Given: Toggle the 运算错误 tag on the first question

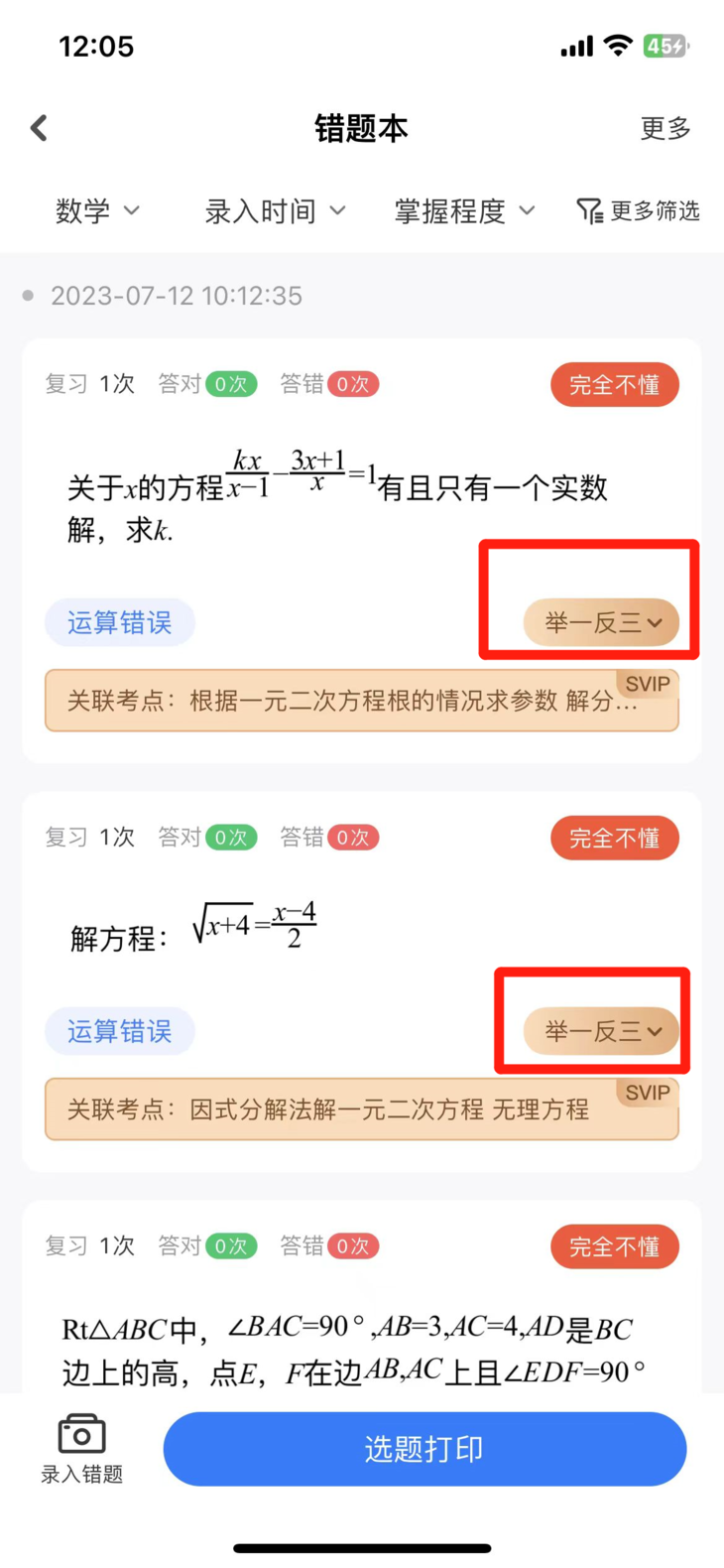Looking at the screenshot, I should click(x=120, y=621).
